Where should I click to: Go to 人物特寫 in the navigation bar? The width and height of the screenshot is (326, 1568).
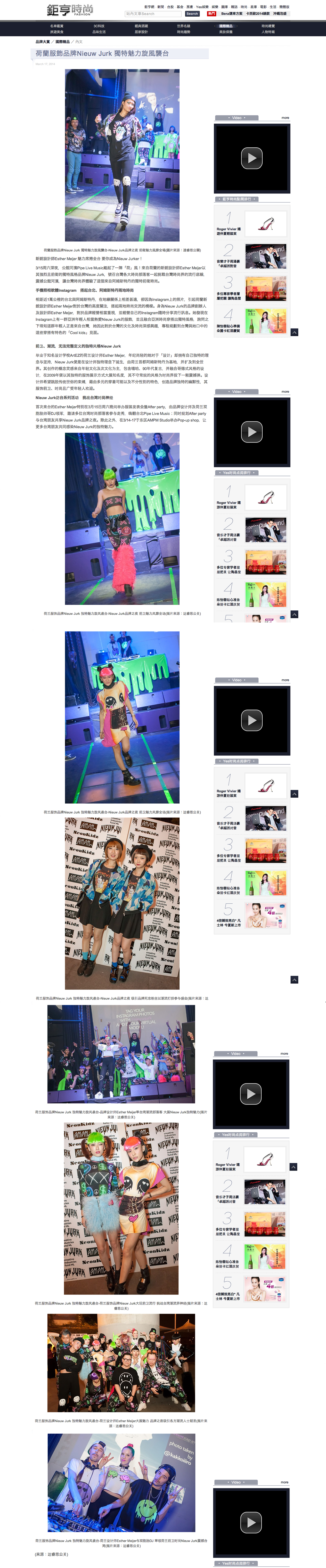point(268,32)
